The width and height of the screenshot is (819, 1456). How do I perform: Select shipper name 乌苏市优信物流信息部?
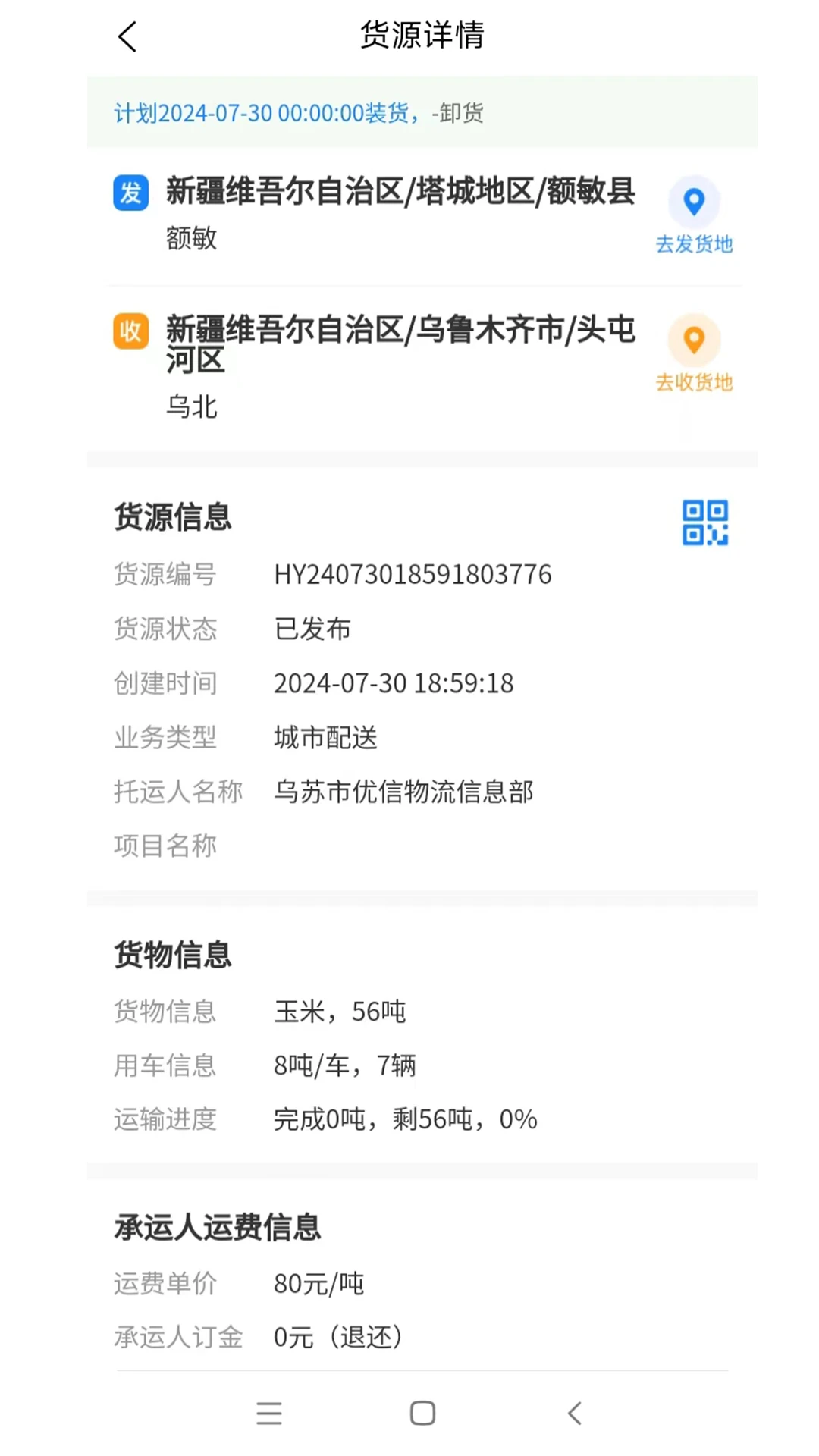404,791
